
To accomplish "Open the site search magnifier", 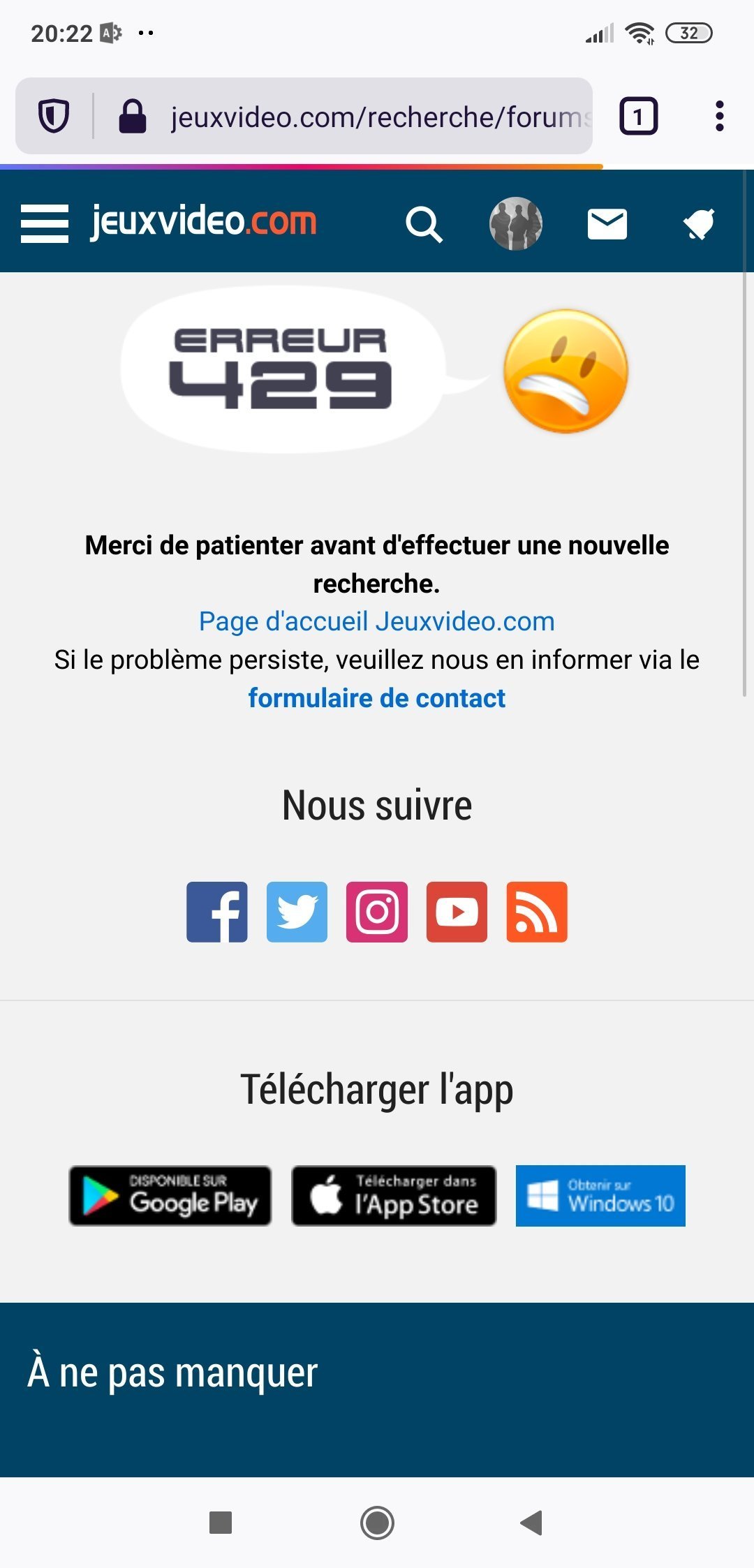I will pyautogui.click(x=424, y=224).
